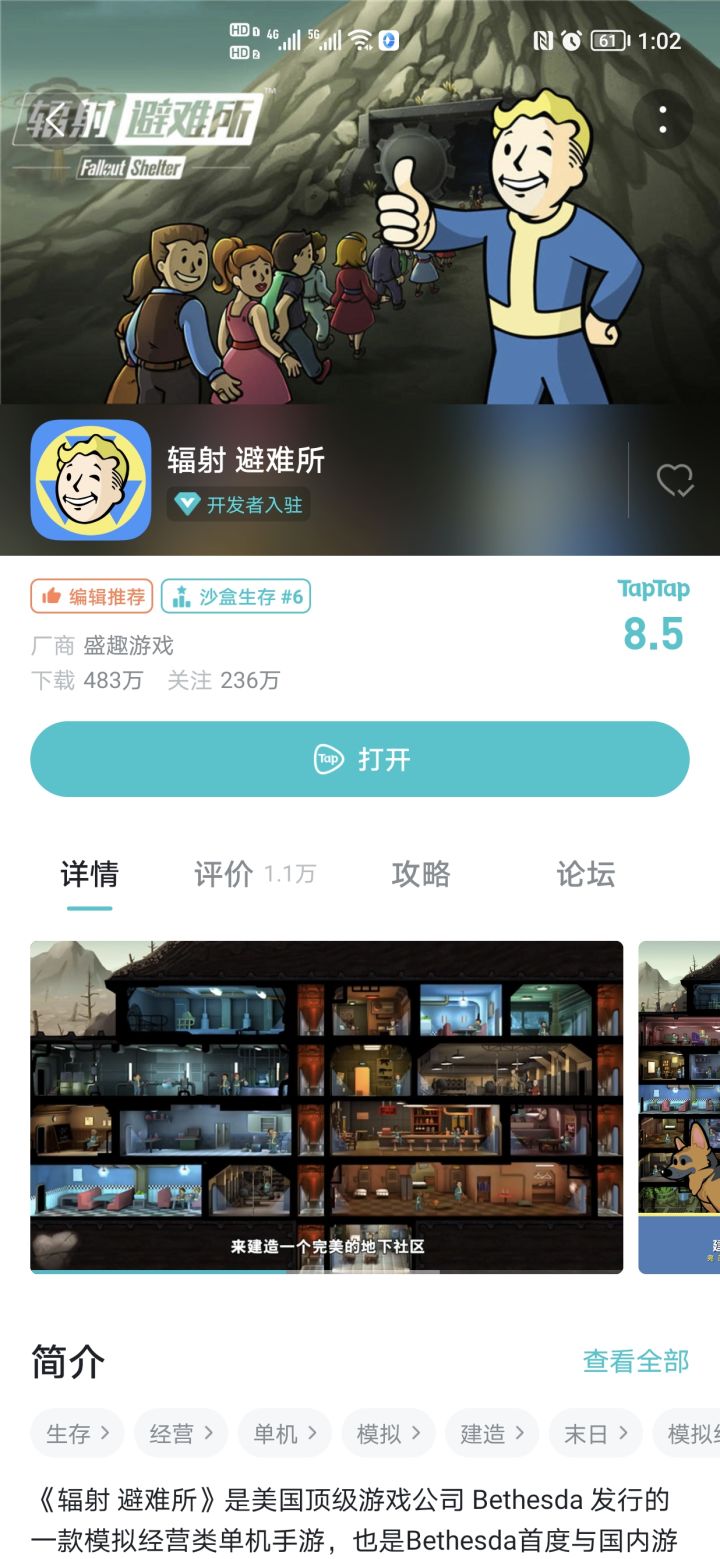The width and height of the screenshot is (720, 1559).
Task: Open the first gameplay screenshot
Action: pyautogui.click(x=327, y=1107)
